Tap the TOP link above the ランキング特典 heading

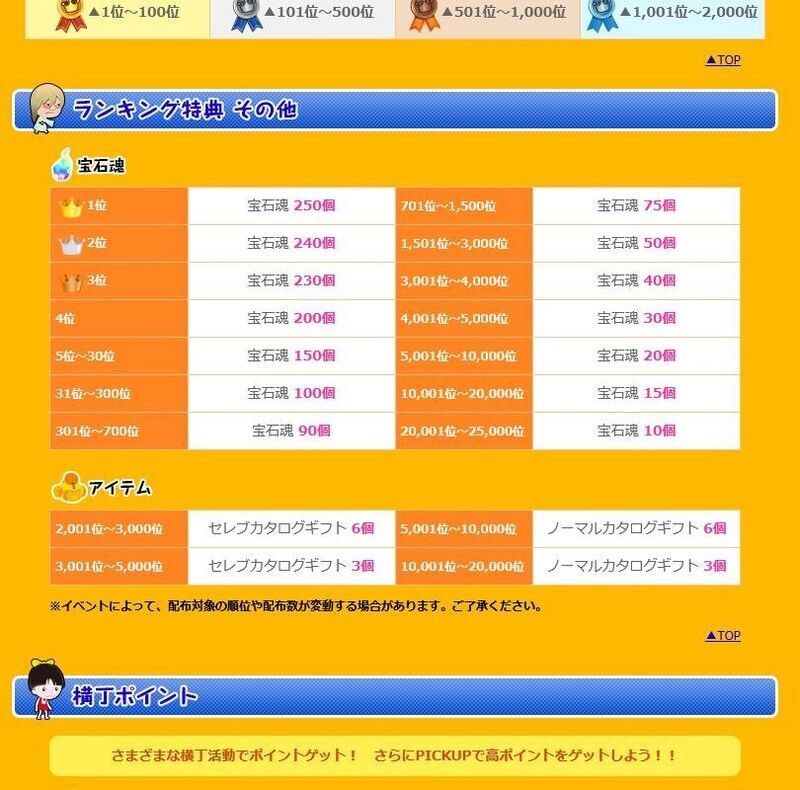tap(723, 60)
